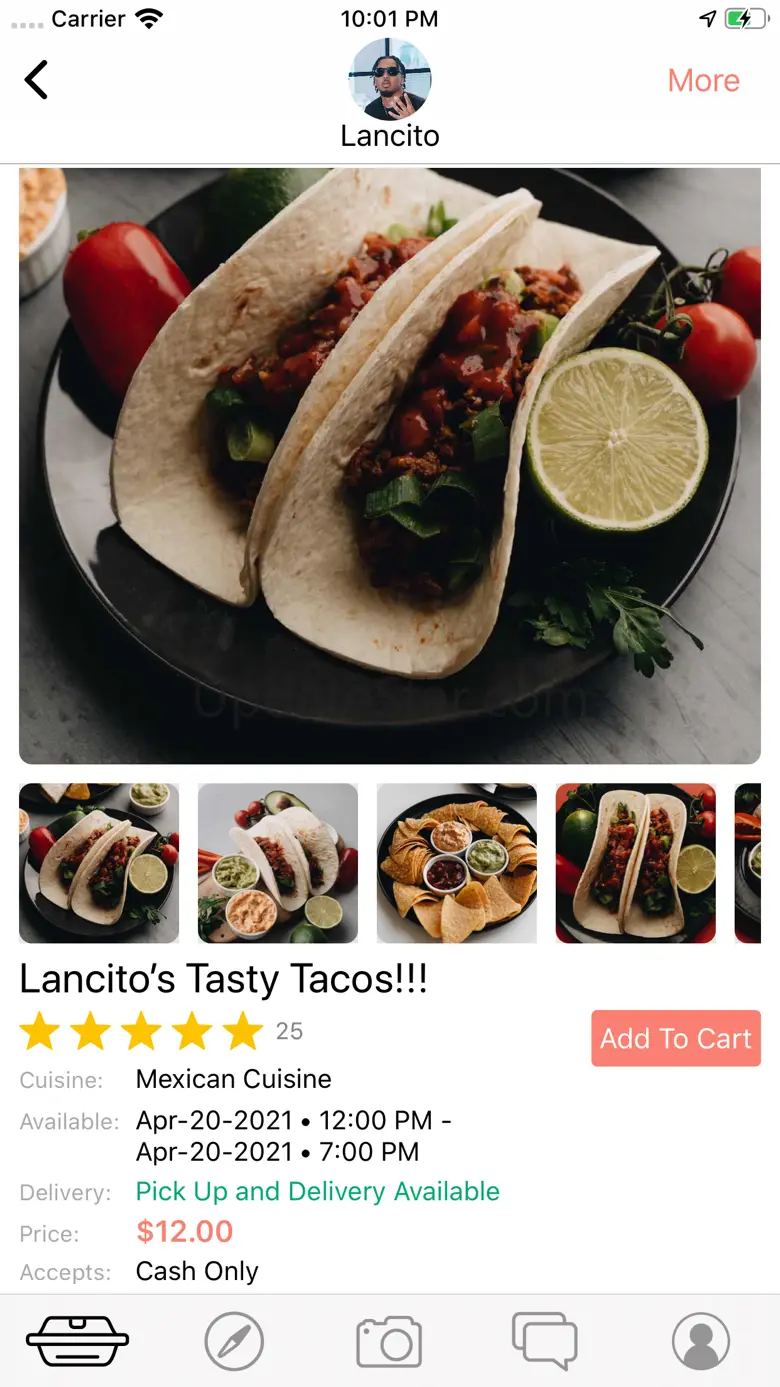
Task: Open the chat messages tab
Action: tap(544, 1341)
